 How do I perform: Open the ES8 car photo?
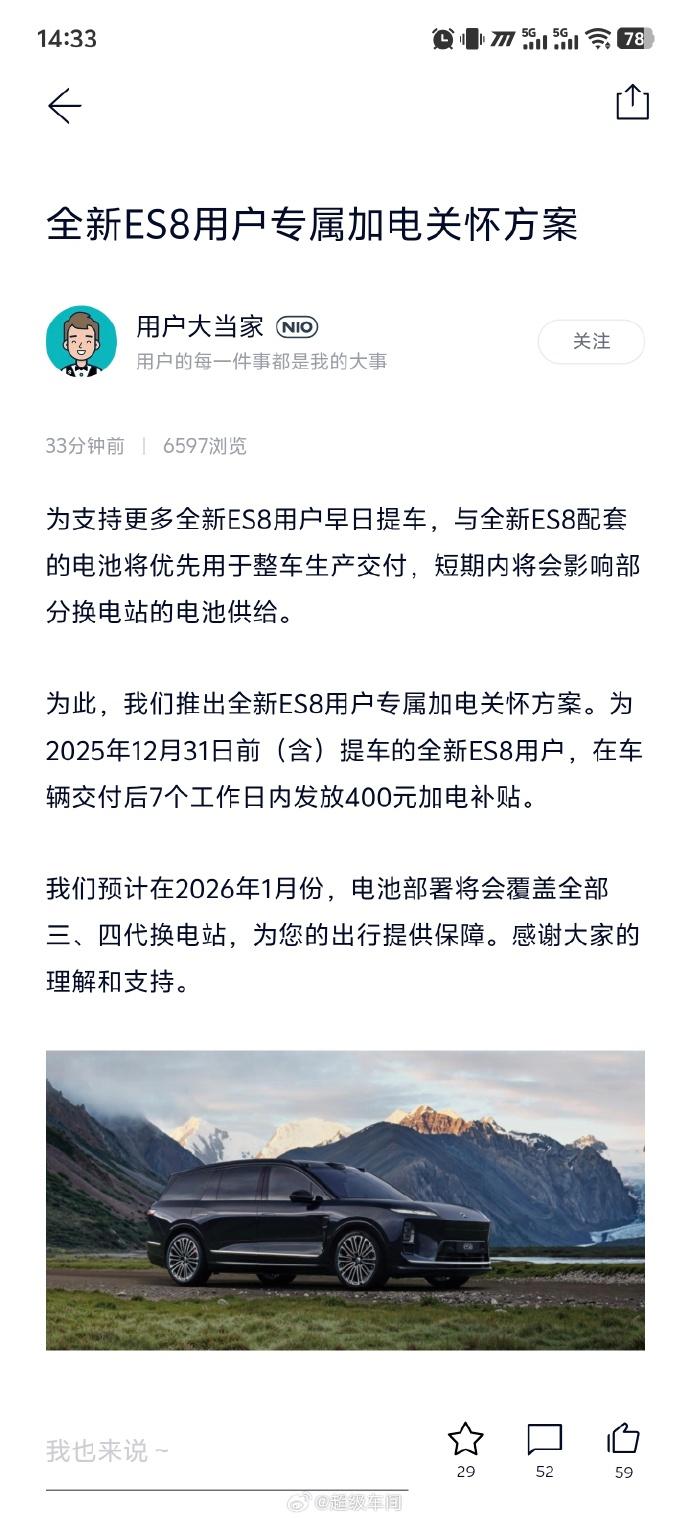(345, 1200)
